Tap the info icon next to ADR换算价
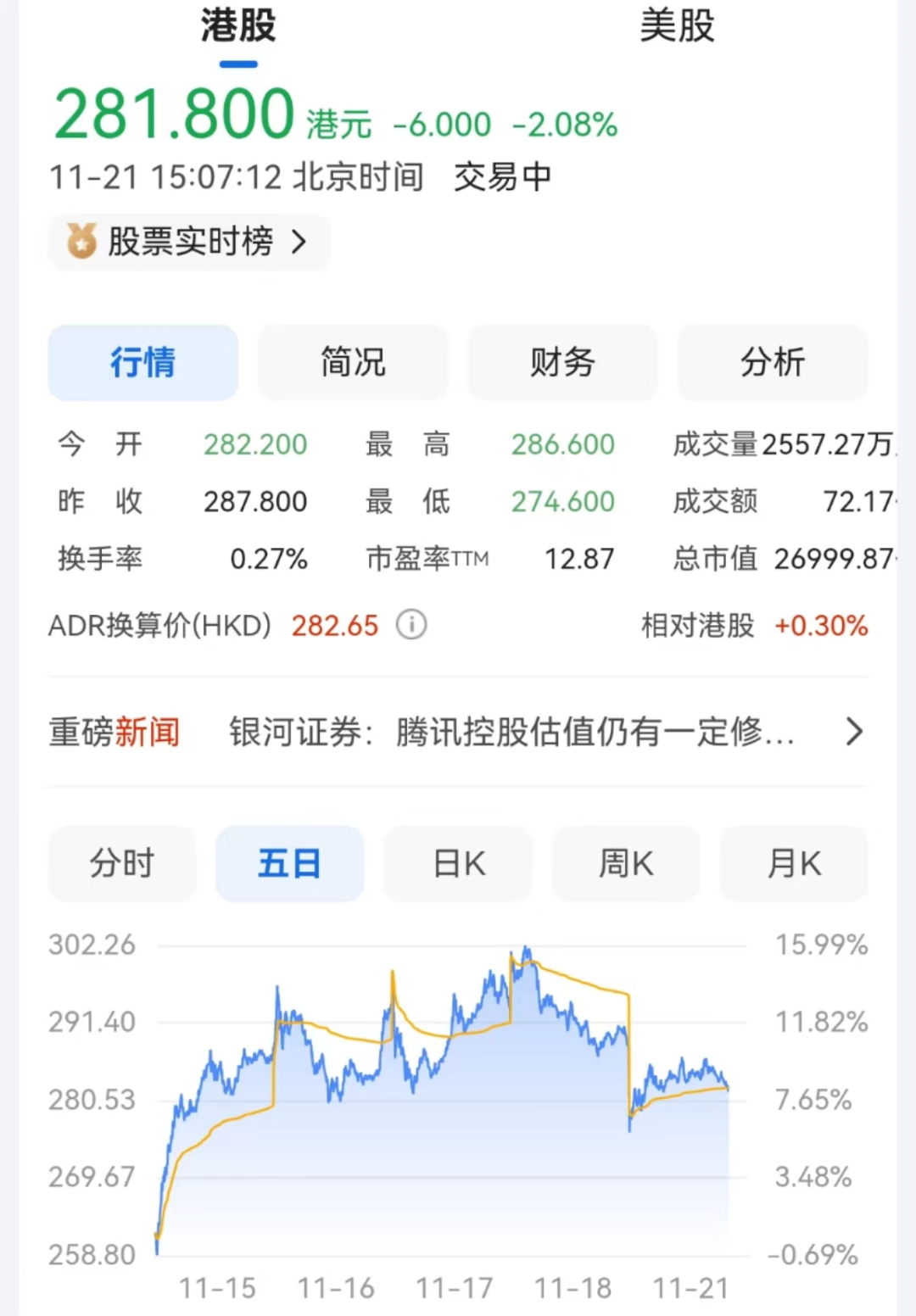Screen dimensions: 916x1316 [411, 625]
